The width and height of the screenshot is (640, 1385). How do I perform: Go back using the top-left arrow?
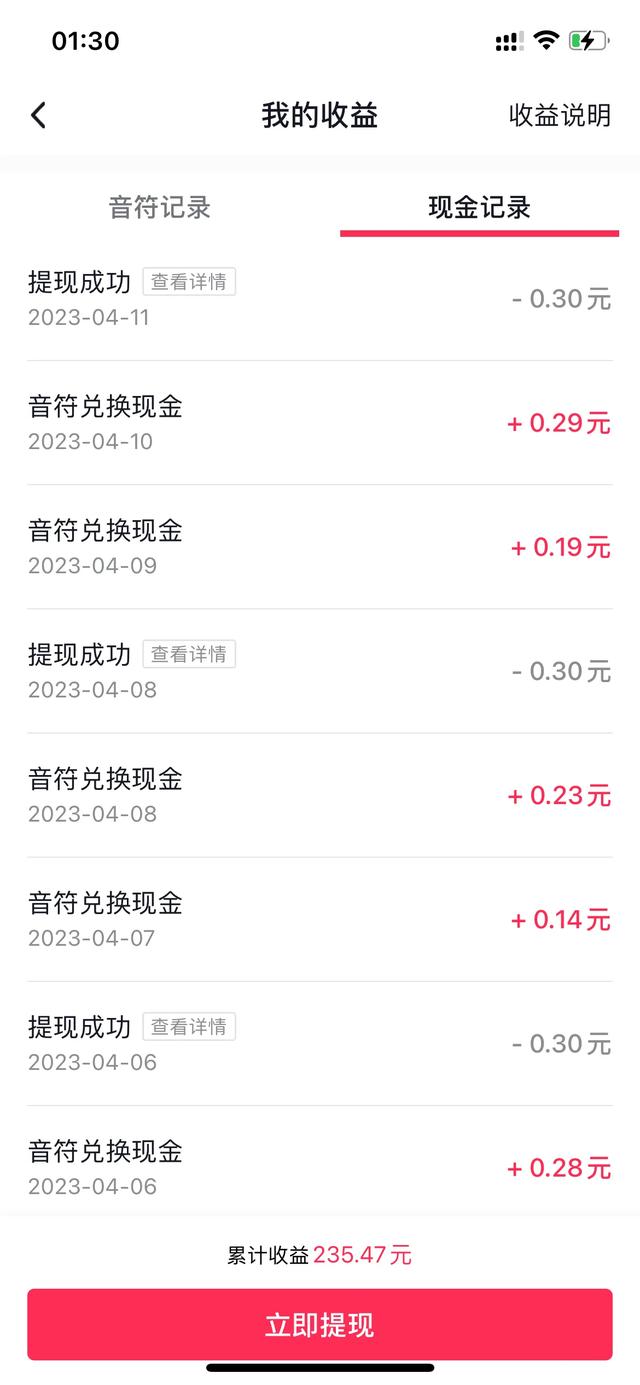(38, 116)
